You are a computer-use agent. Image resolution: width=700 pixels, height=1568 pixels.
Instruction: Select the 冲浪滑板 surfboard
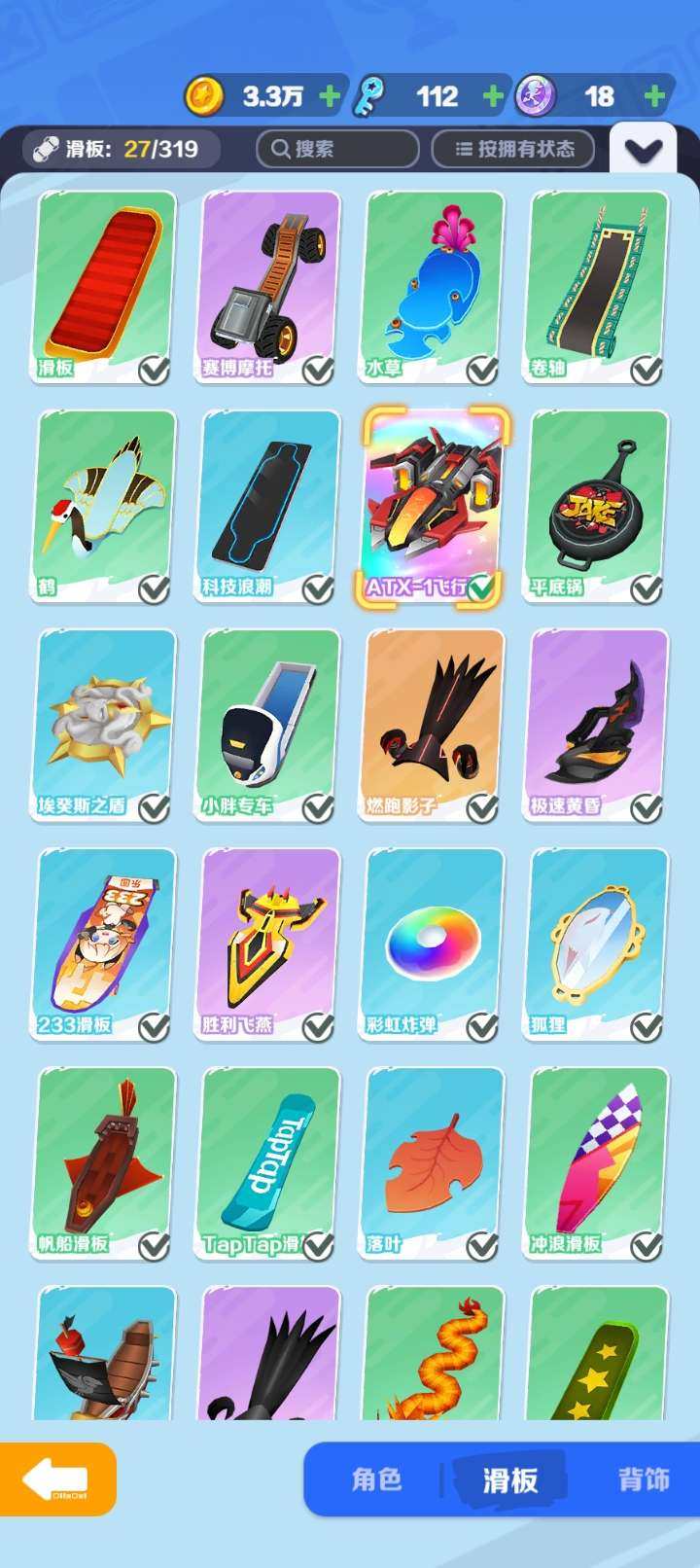pyautogui.click(x=599, y=1161)
